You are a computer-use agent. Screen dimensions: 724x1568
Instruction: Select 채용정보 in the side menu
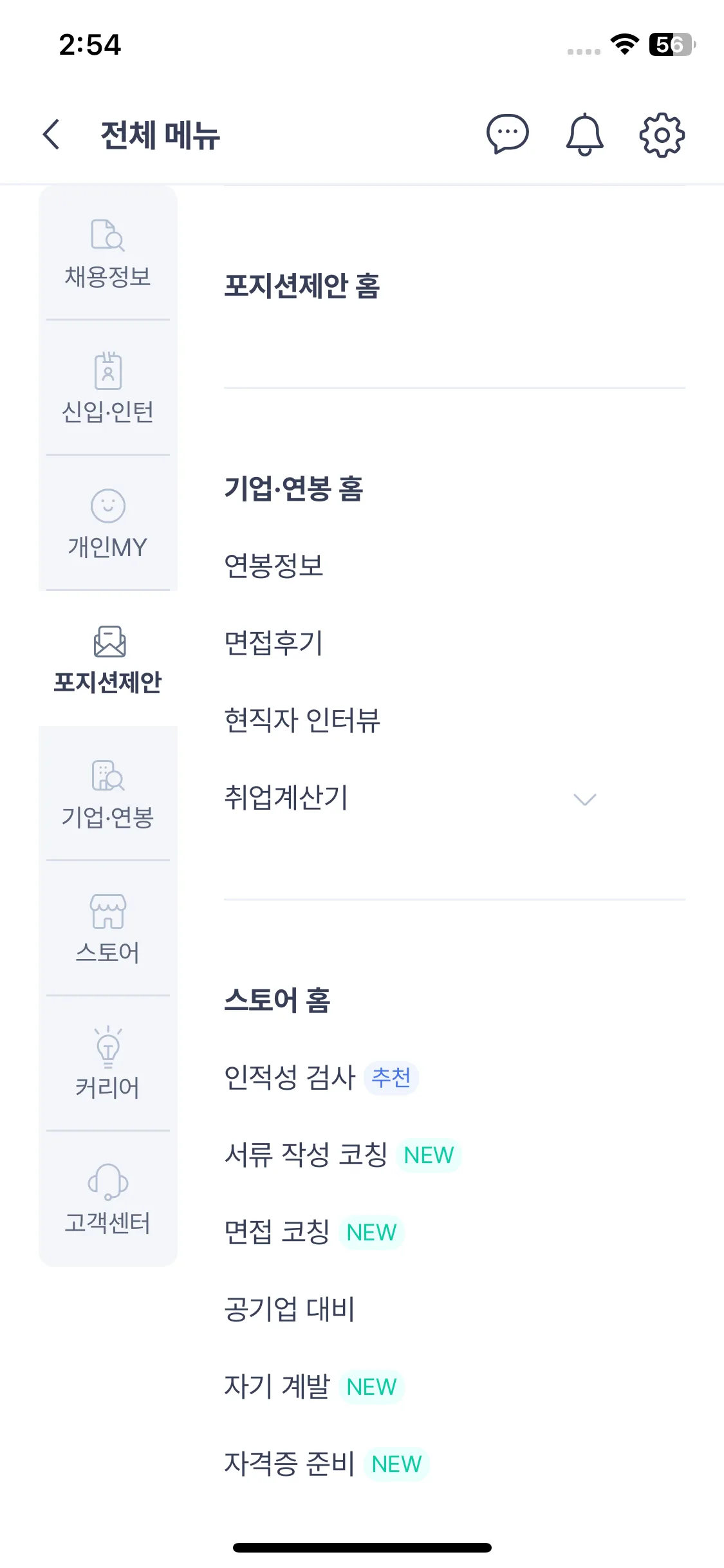tap(108, 253)
